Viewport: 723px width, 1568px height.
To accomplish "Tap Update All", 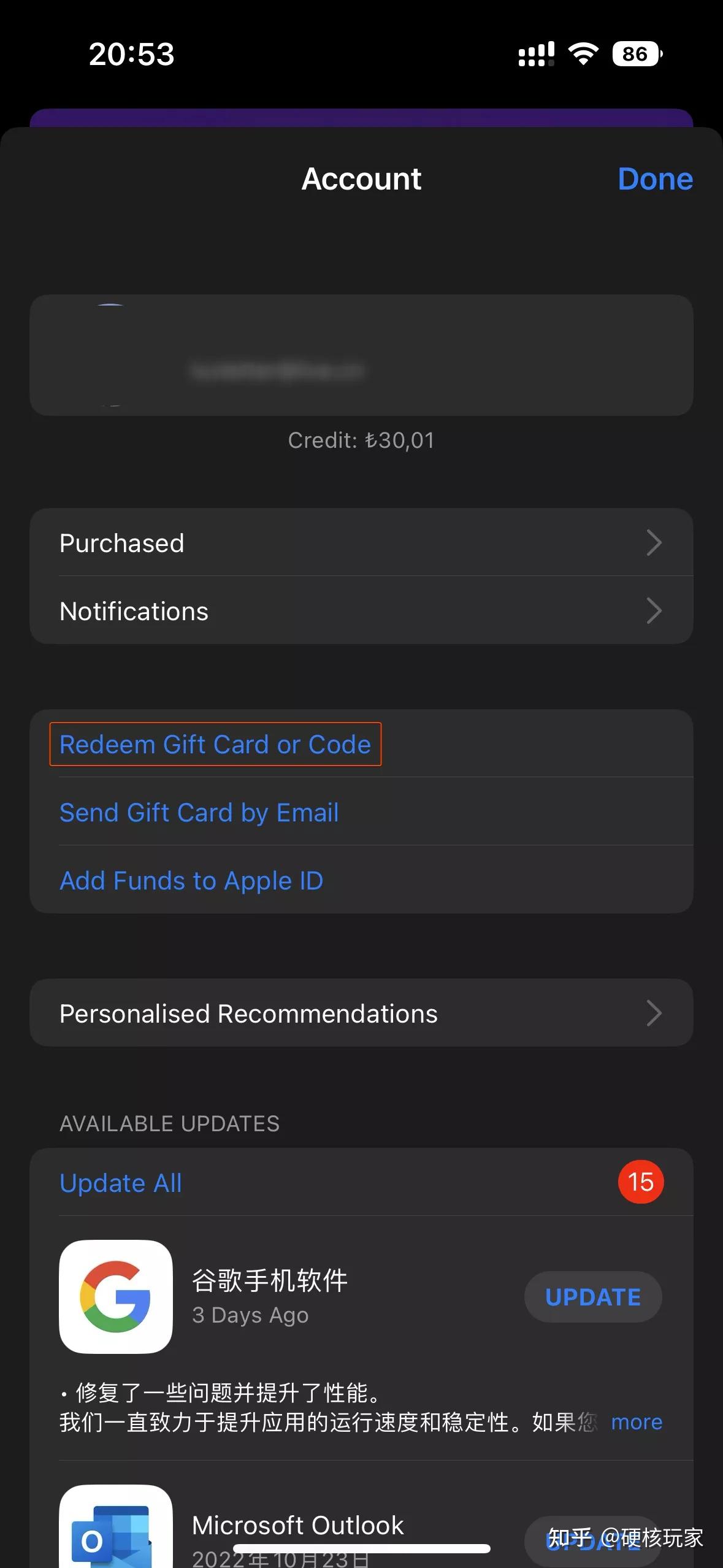I will pos(120,1183).
